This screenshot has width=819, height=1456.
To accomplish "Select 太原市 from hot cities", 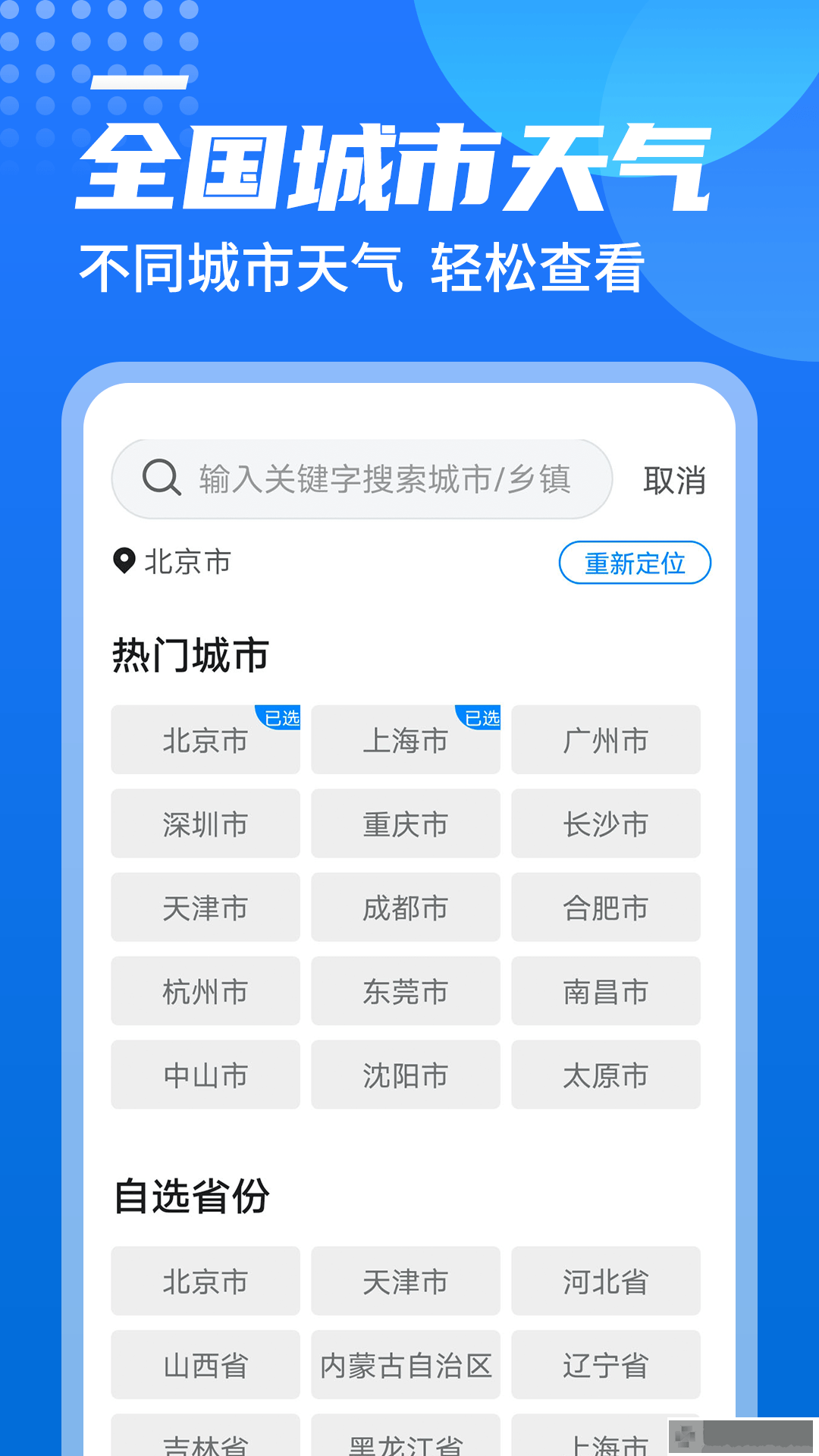I will (606, 1075).
